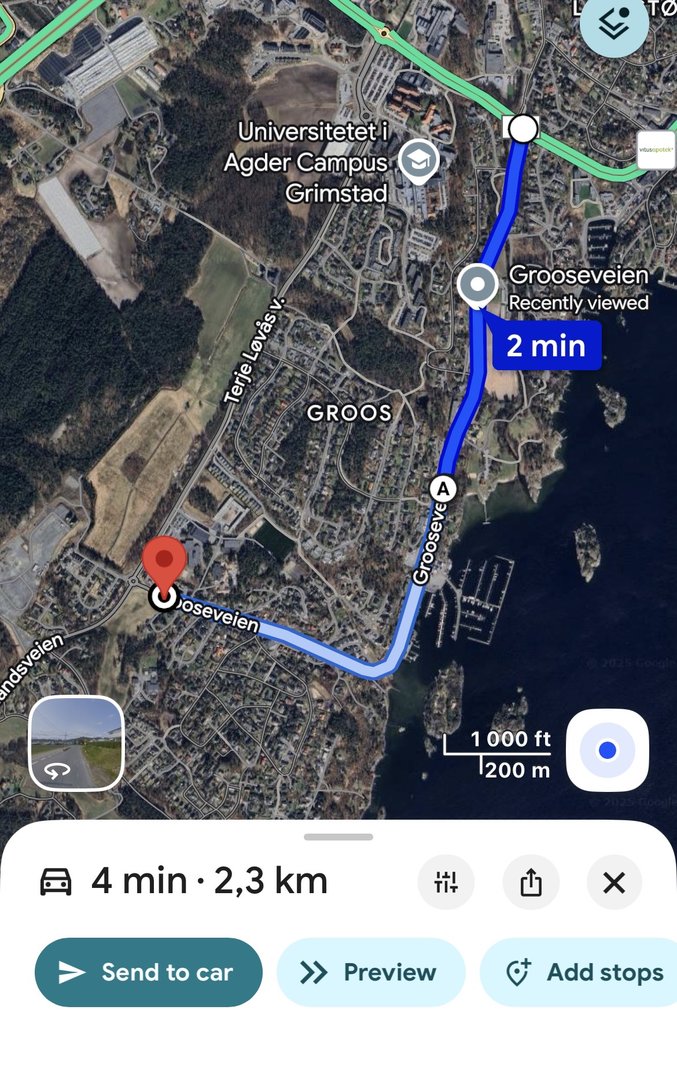Tap the Grooseveien recently viewed pin
The image size is (677, 1080).
coord(477,286)
